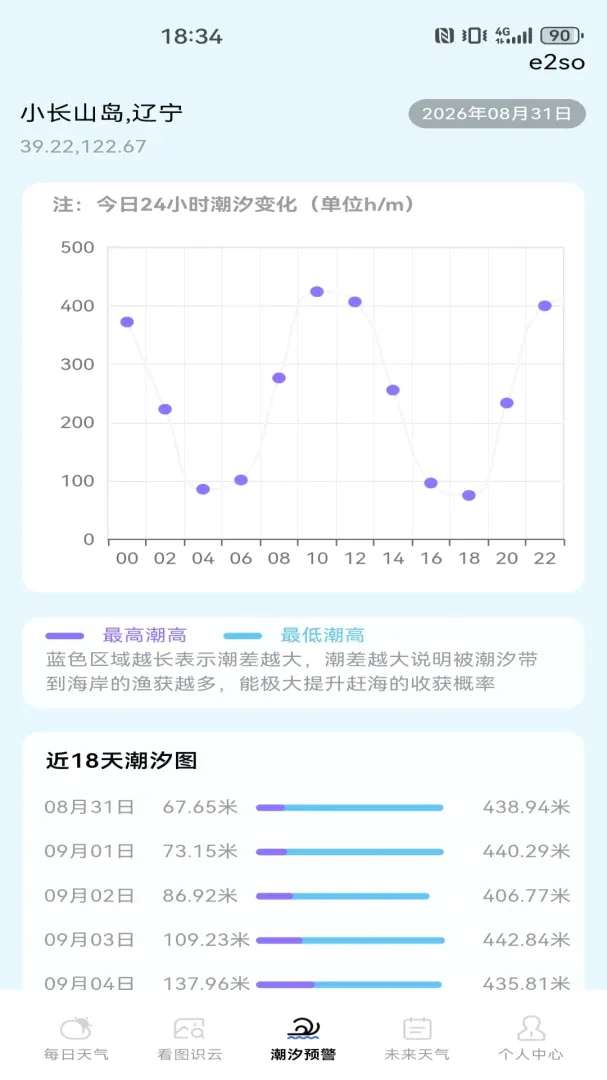607x1080 pixels.
Task: Open the 看图识云 tab
Action: 189,1038
